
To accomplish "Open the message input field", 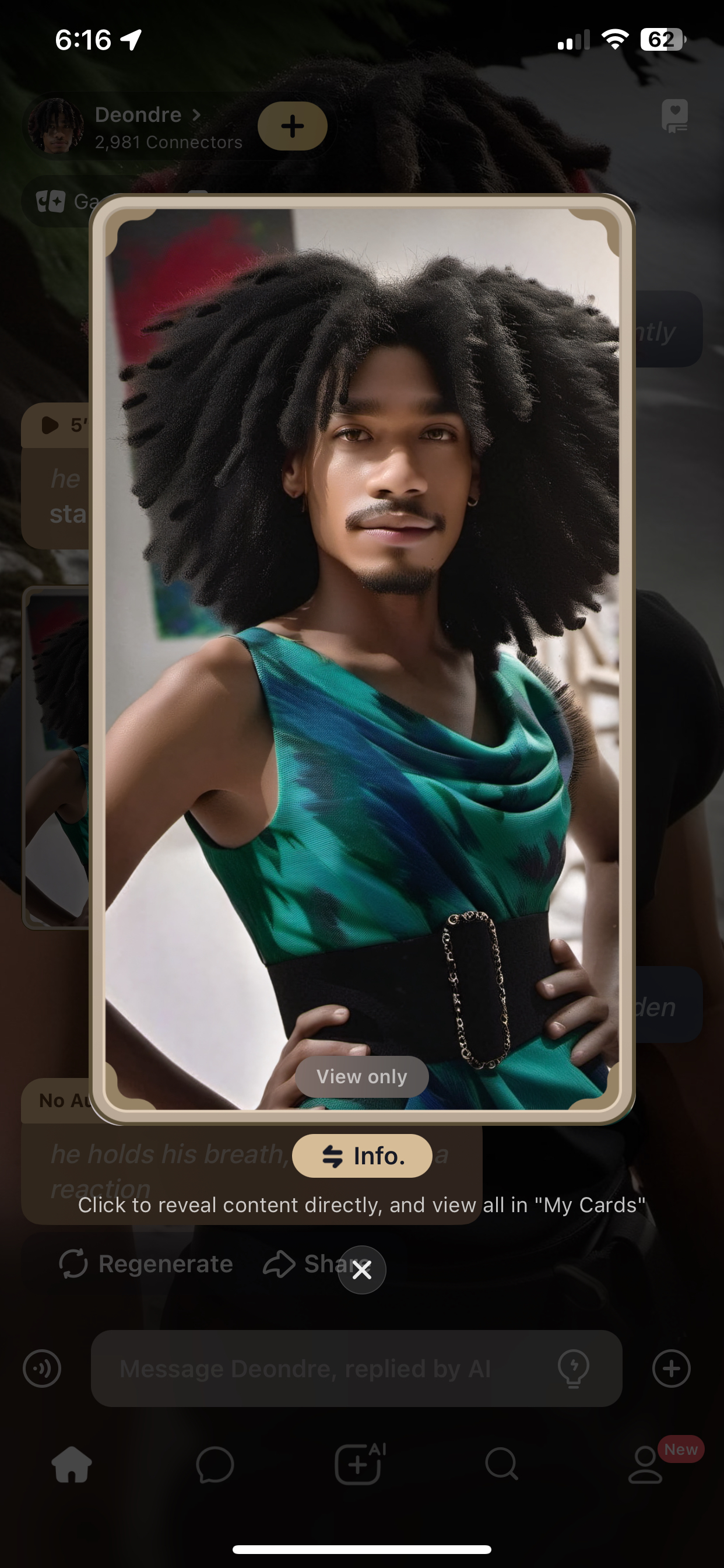I will [329, 1368].
